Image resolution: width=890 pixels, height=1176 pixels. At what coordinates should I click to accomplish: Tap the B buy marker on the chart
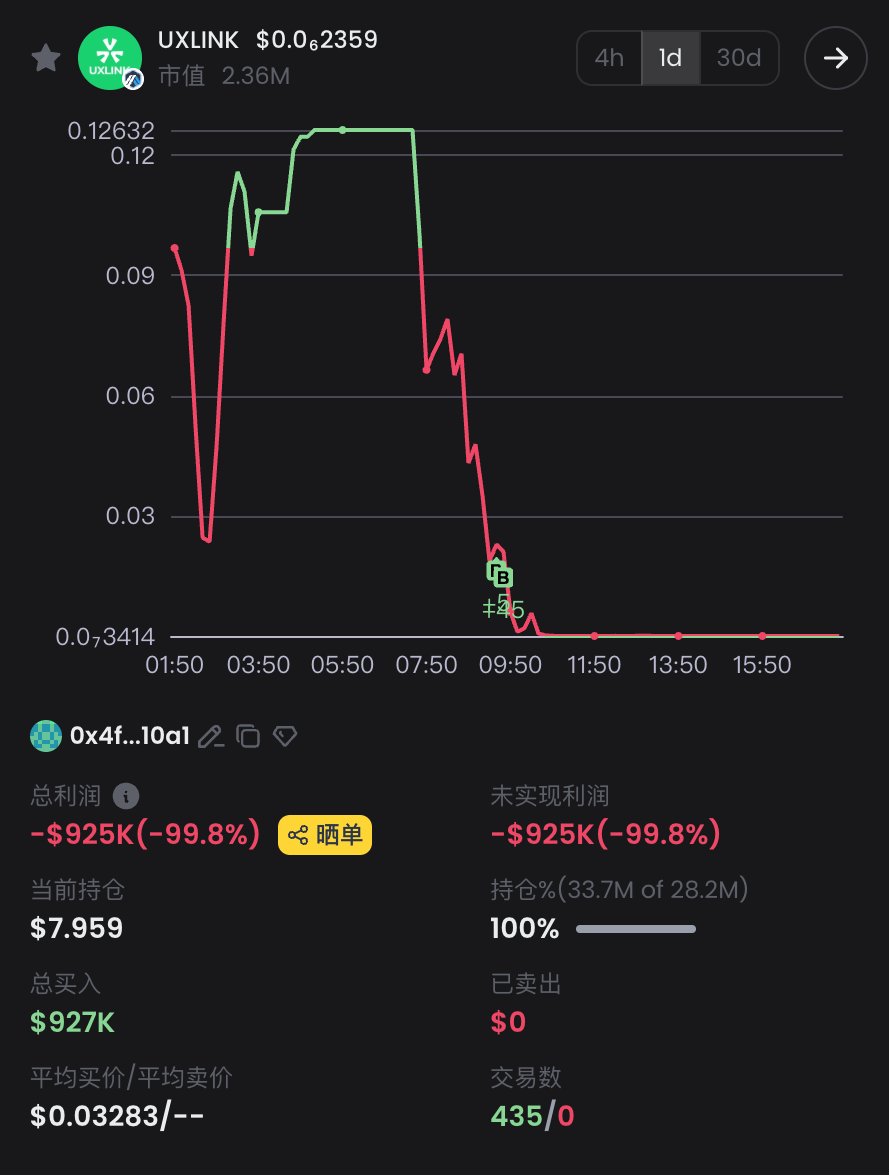503,577
